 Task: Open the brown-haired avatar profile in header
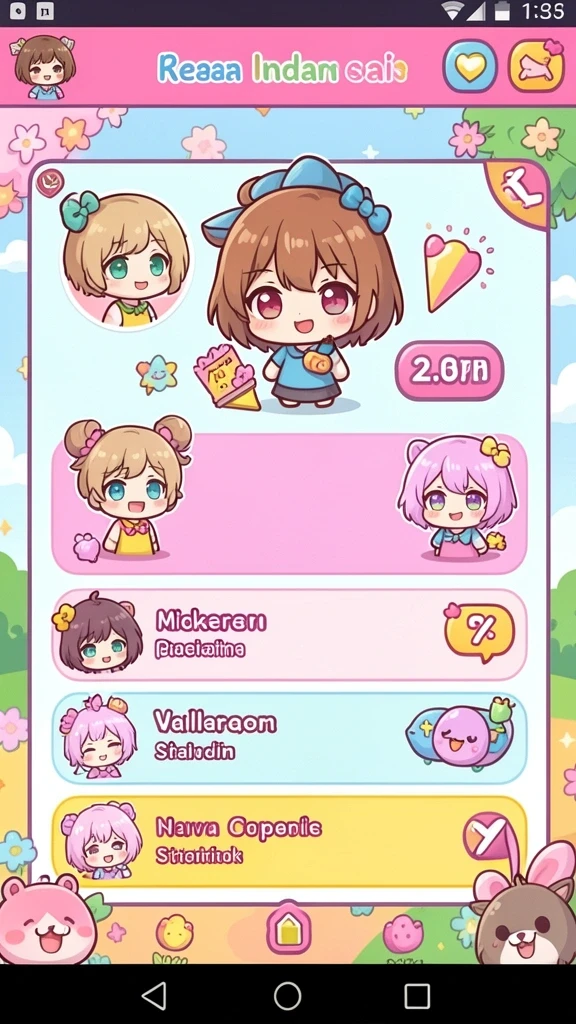pyautogui.click(x=45, y=67)
